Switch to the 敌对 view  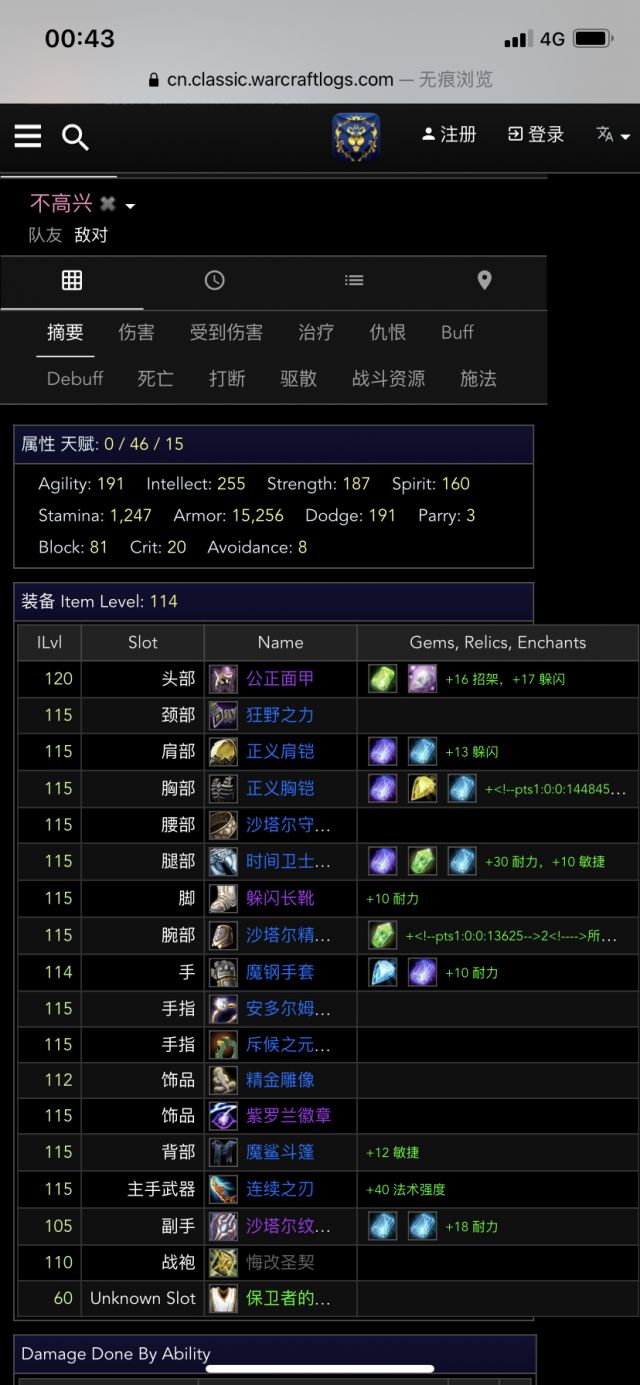tap(91, 235)
